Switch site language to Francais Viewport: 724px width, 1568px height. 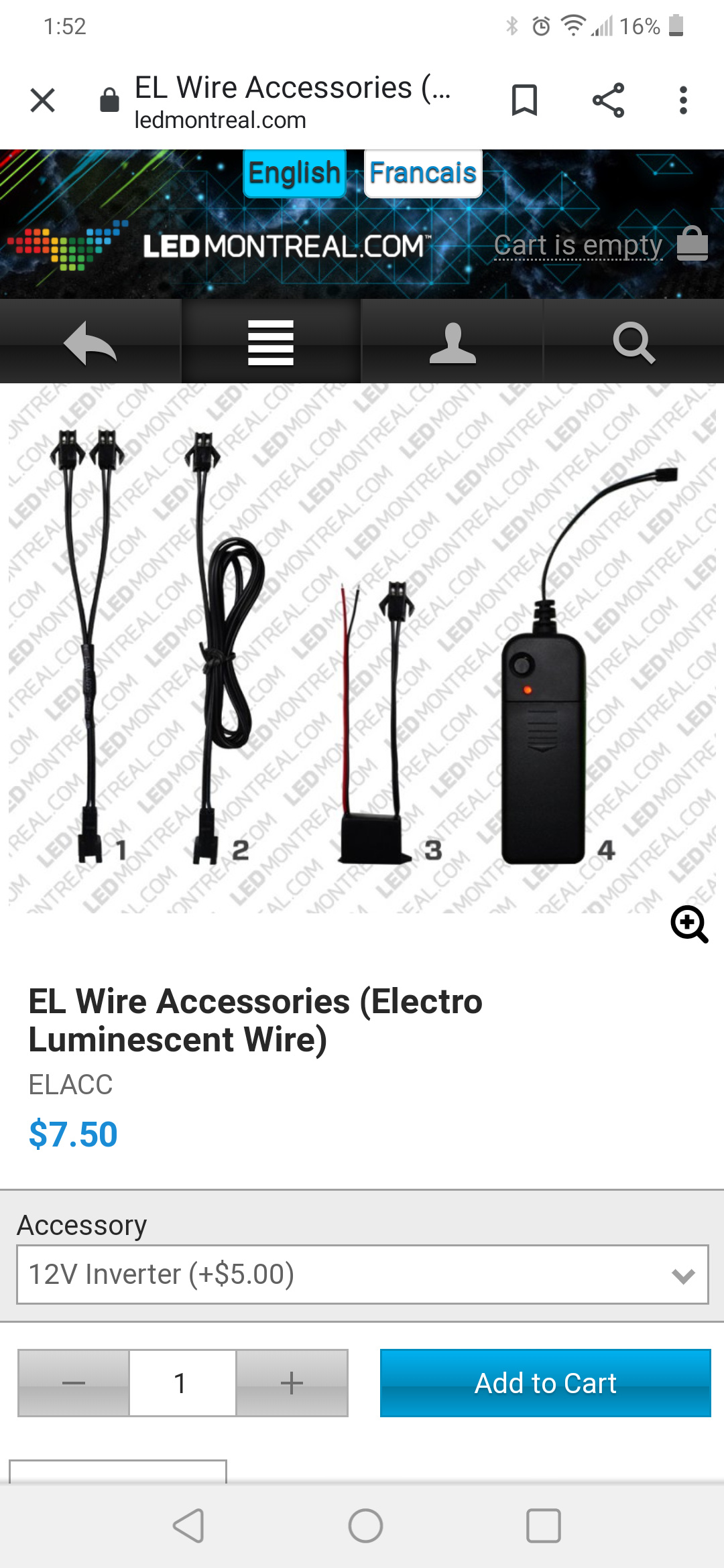coord(423,174)
